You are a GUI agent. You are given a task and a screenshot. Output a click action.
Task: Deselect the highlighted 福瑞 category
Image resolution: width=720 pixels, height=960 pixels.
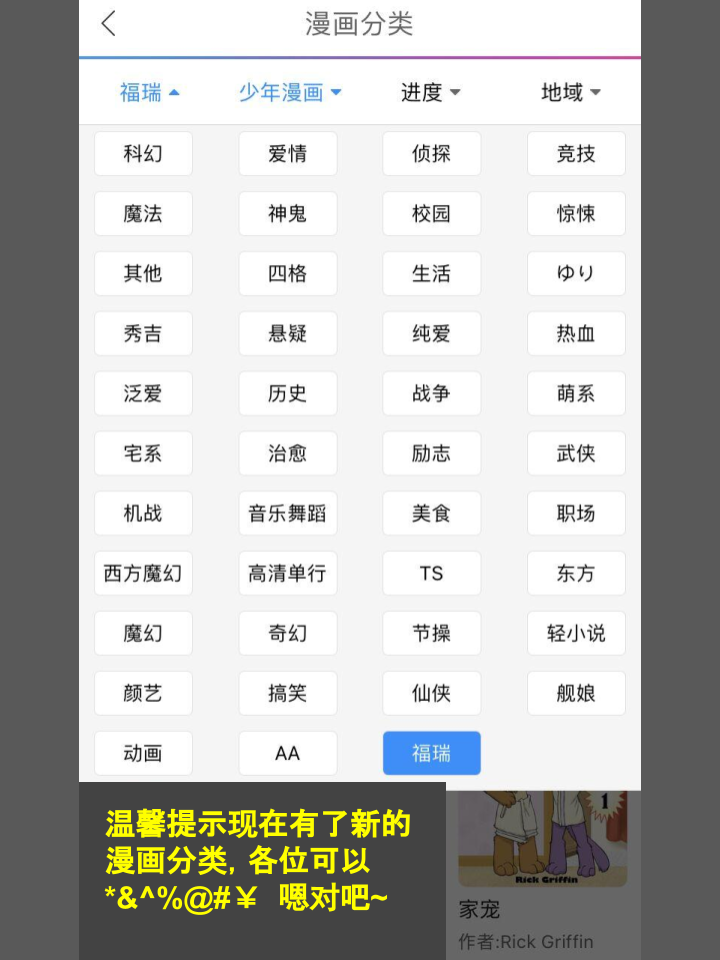click(x=431, y=753)
